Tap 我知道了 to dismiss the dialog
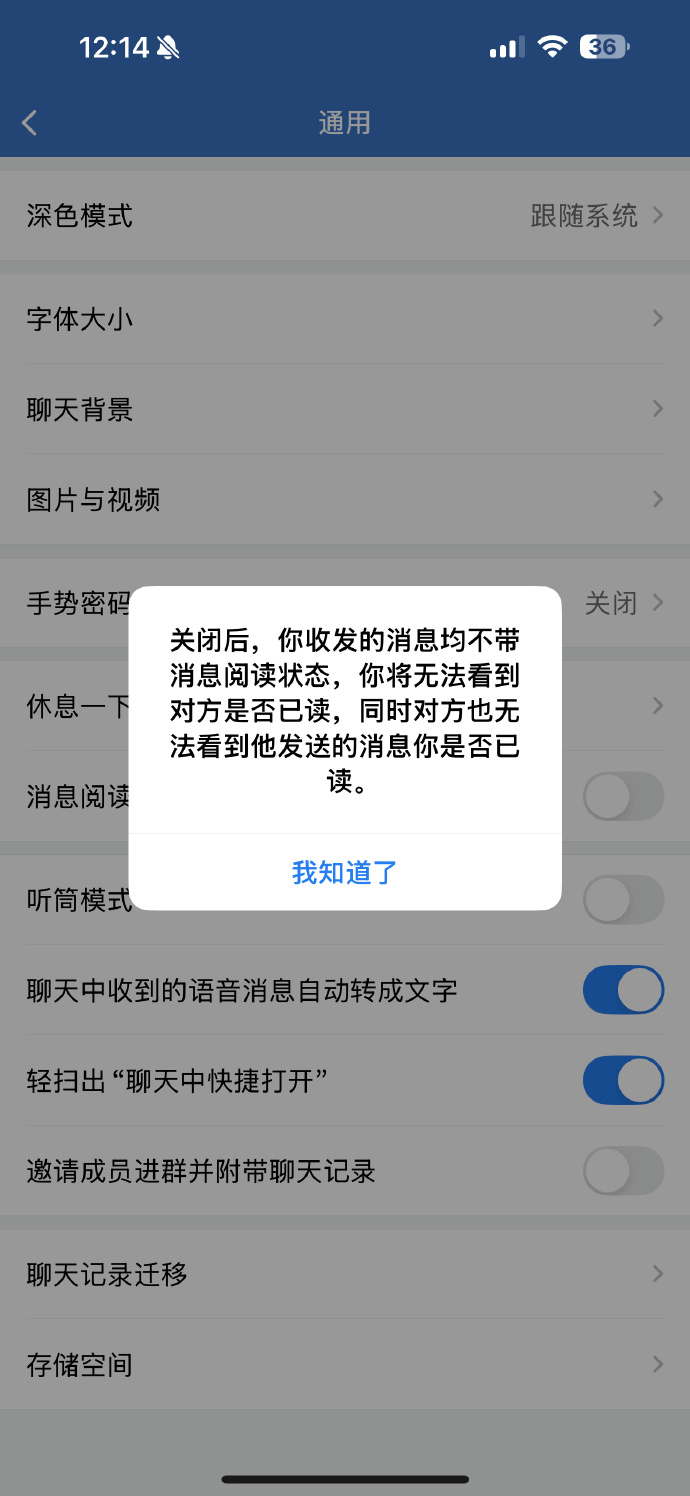Viewport: 690px width, 1496px height. pyautogui.click(x=345, y=872)
